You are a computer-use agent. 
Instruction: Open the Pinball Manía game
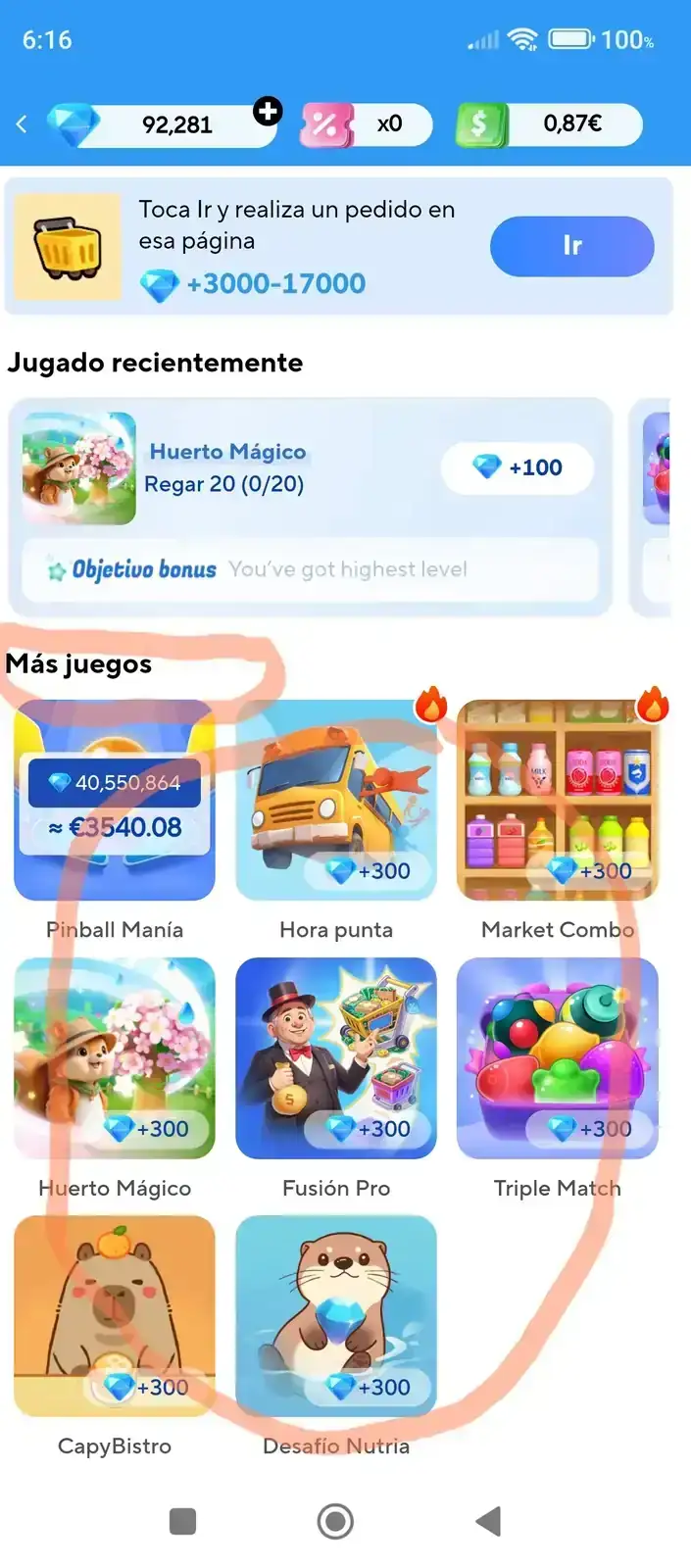(x=115, y=801)
